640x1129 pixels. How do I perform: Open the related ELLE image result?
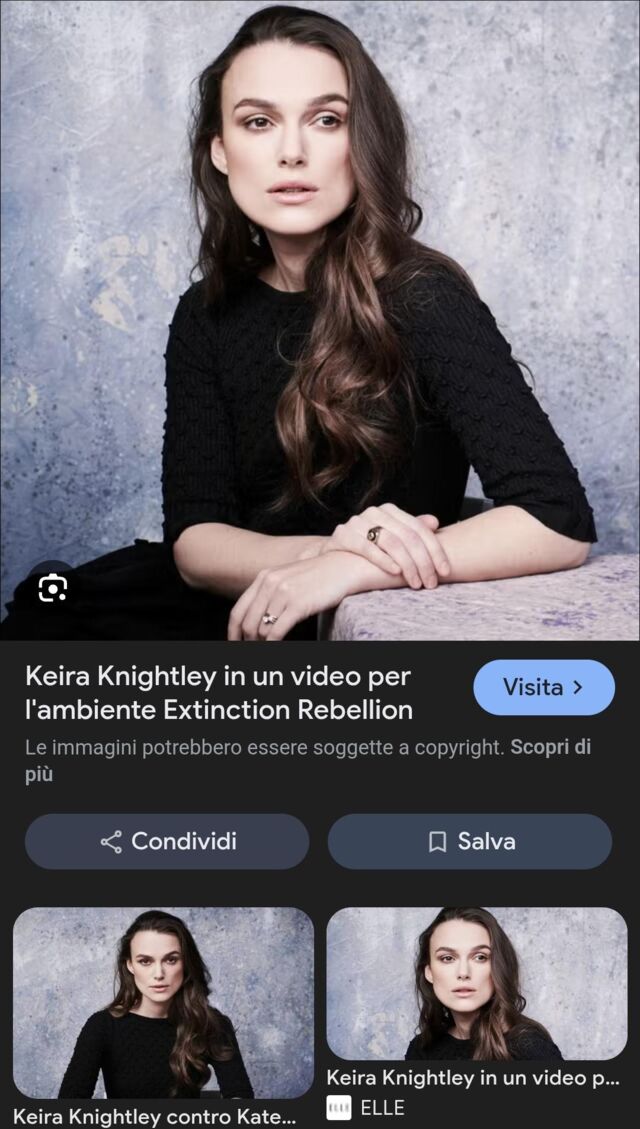point(476,983)
